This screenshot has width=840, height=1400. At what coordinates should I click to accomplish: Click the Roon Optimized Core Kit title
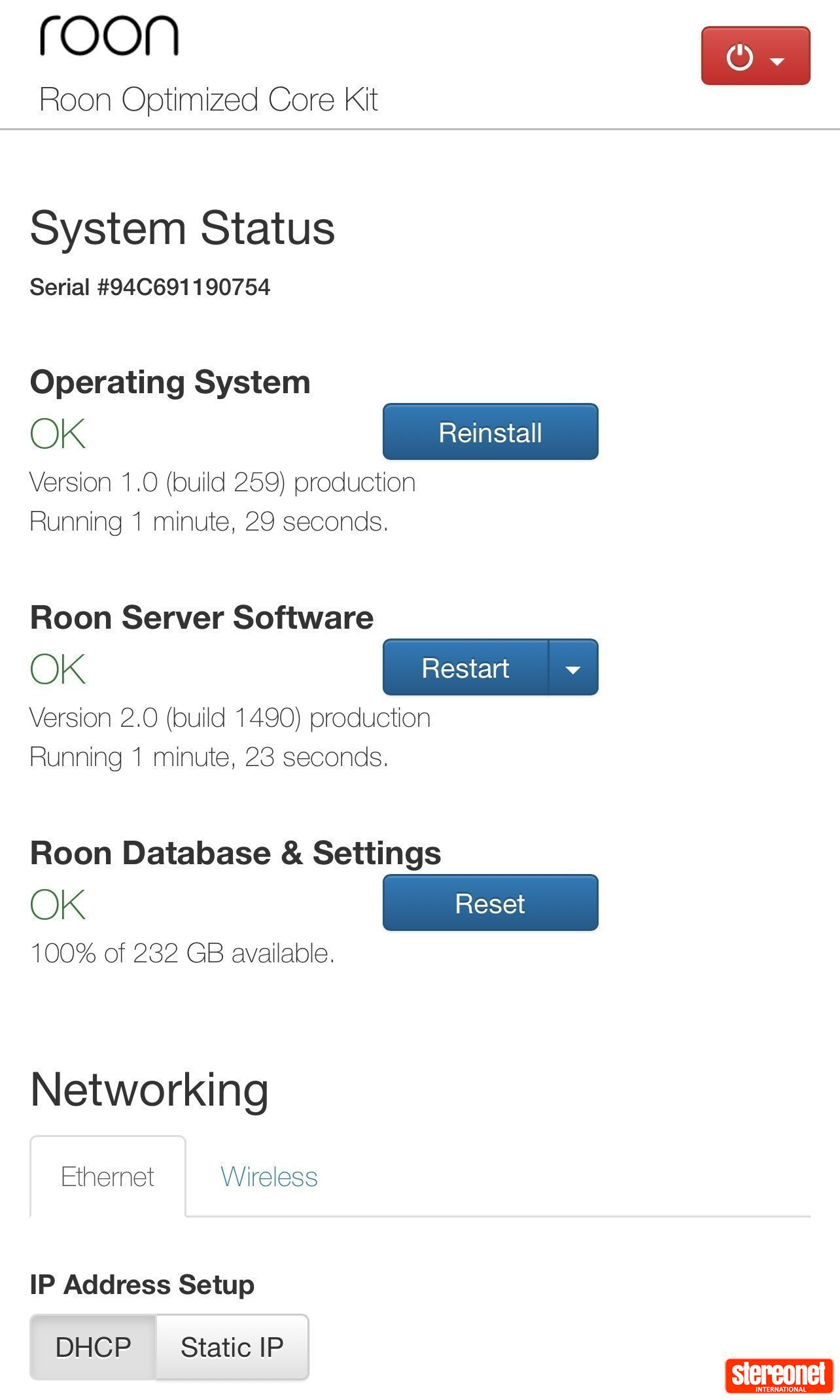point(210,99)
